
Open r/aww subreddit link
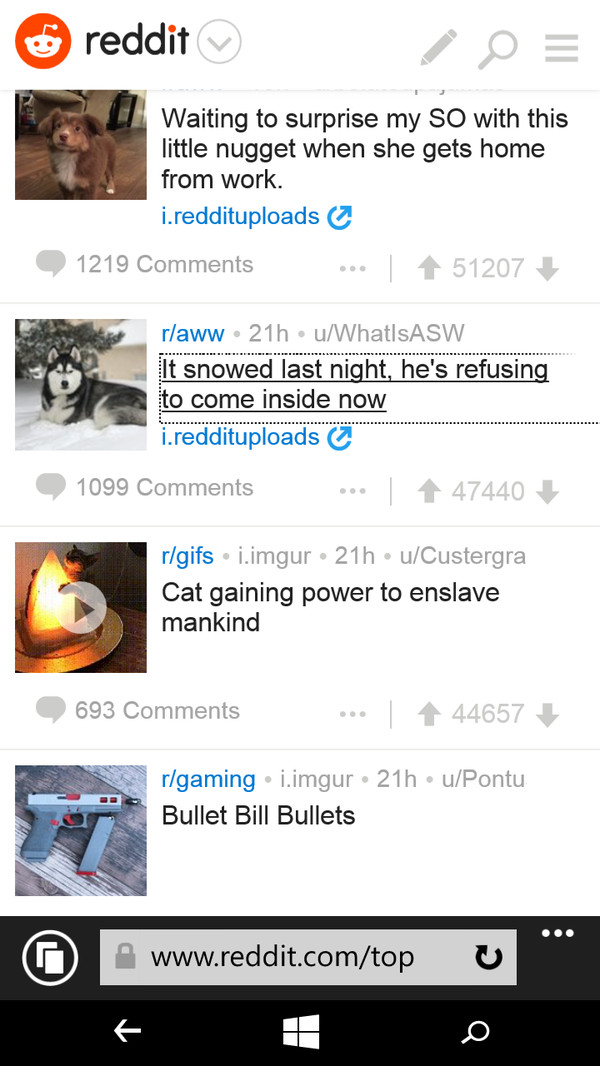click(192, 333)
